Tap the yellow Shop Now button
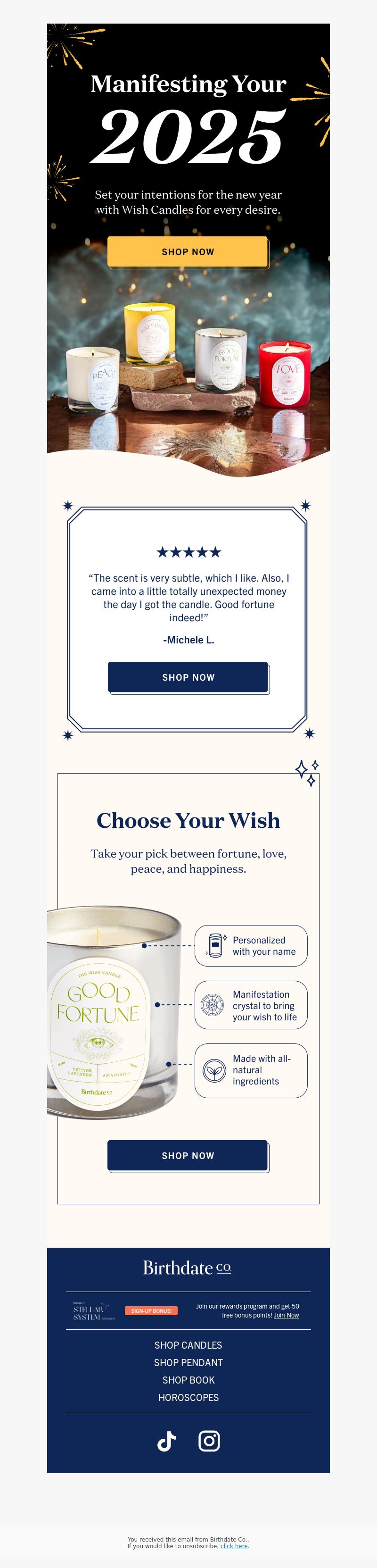This screenshot has width=377, height=1568. pyautogui.click(x=188, y=251)
